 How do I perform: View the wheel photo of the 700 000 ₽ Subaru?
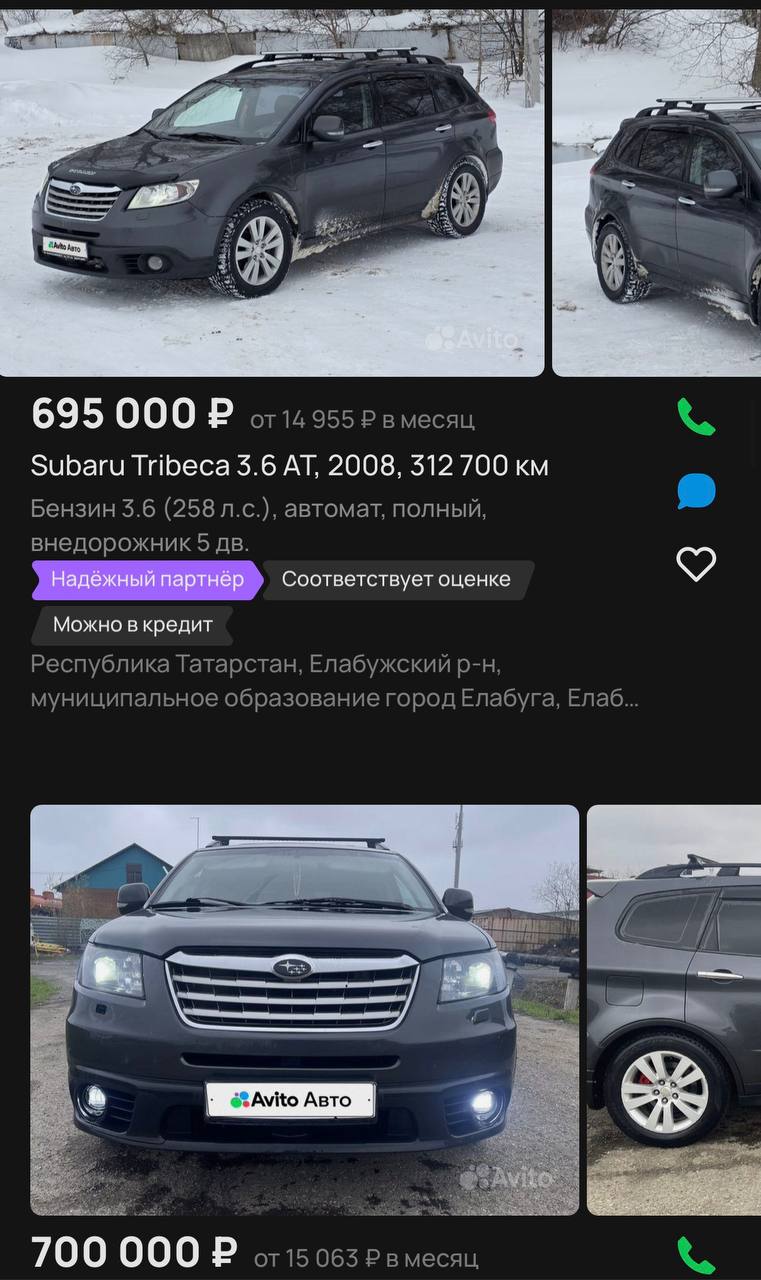tap(674, 1008)
